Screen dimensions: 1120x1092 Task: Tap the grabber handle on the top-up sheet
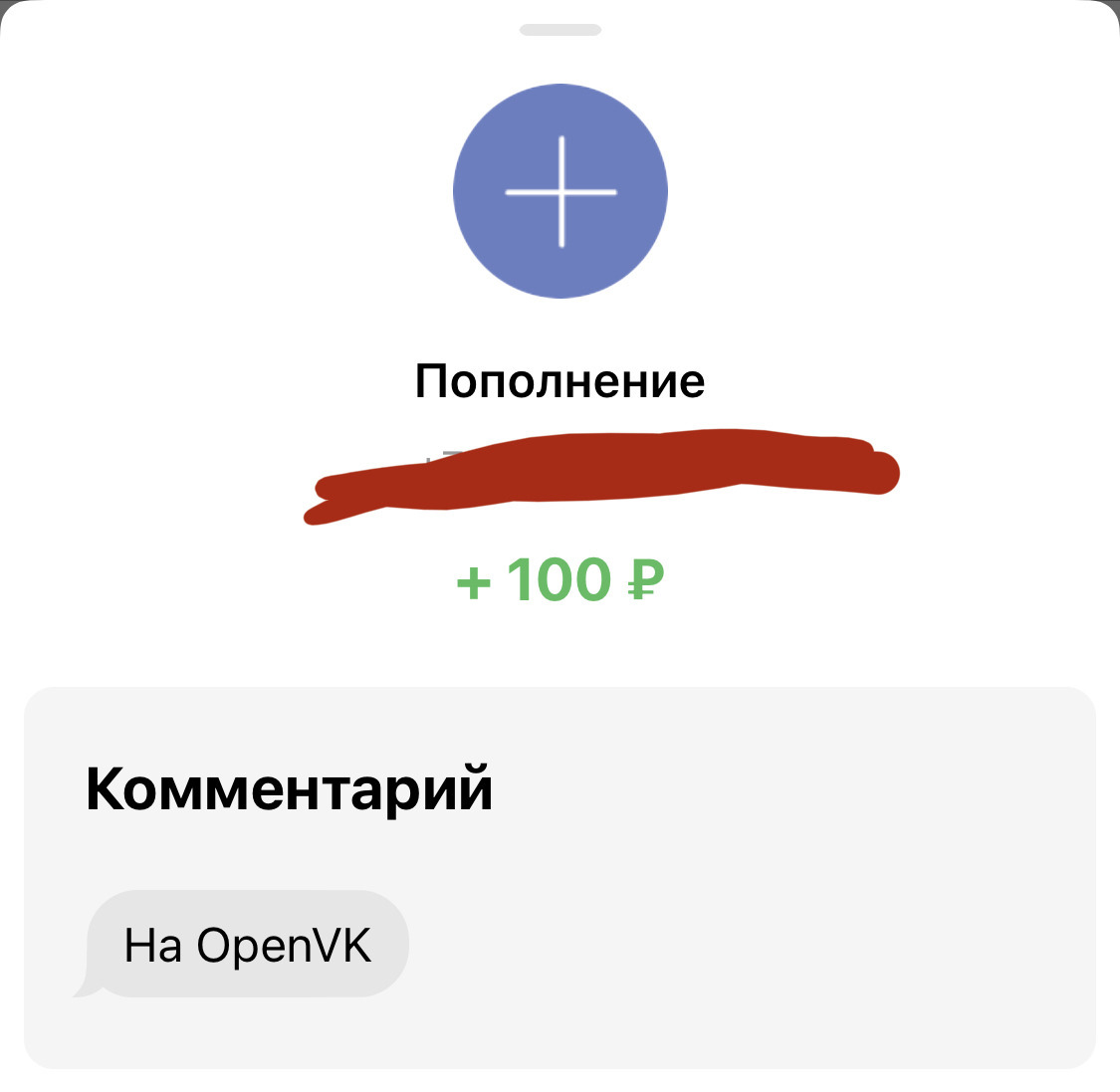point(560,30)
